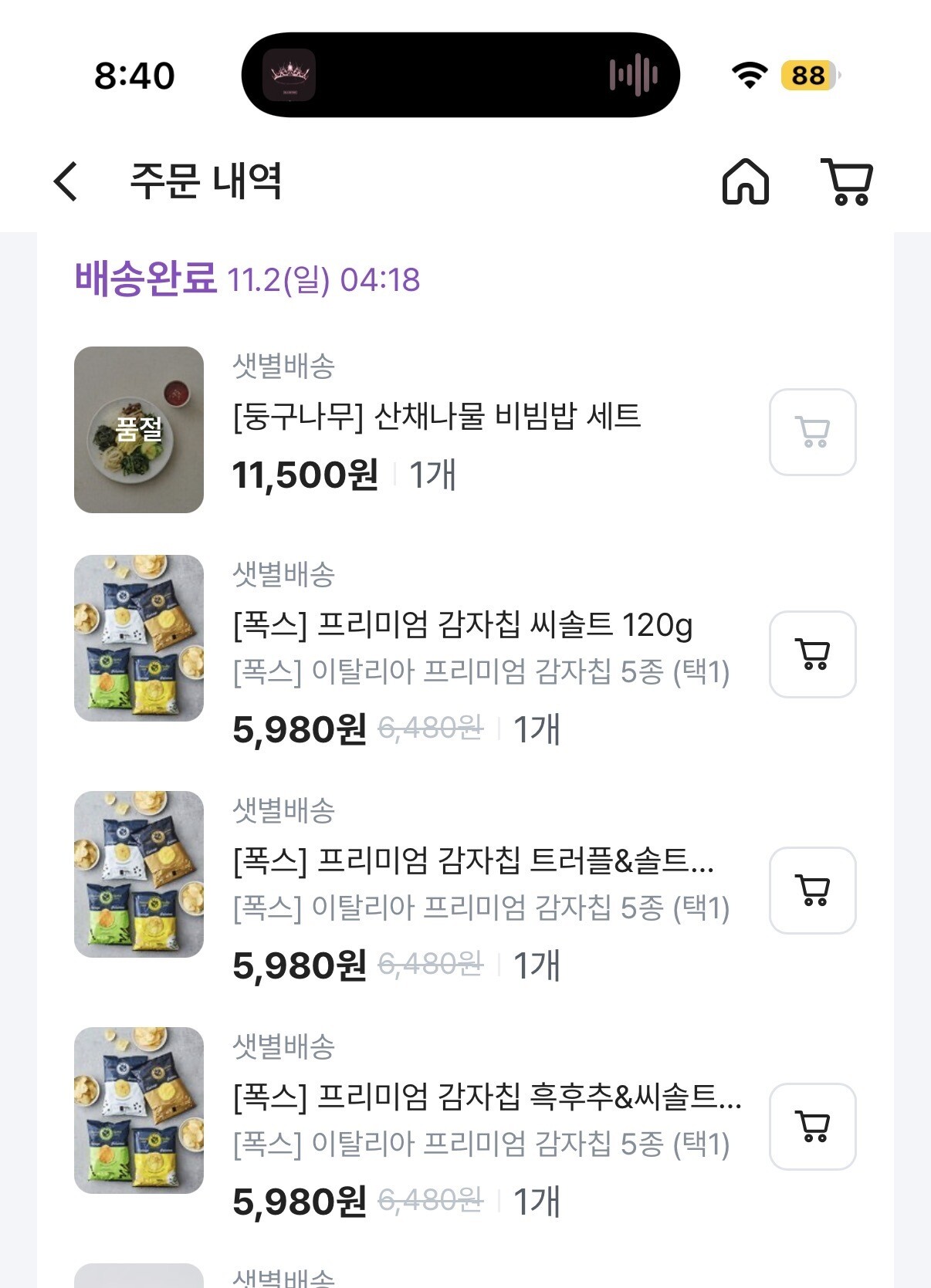
Task: Add 프리미엄 감자칩 씨솔트 120g to cart
Action: click(812, 654)
